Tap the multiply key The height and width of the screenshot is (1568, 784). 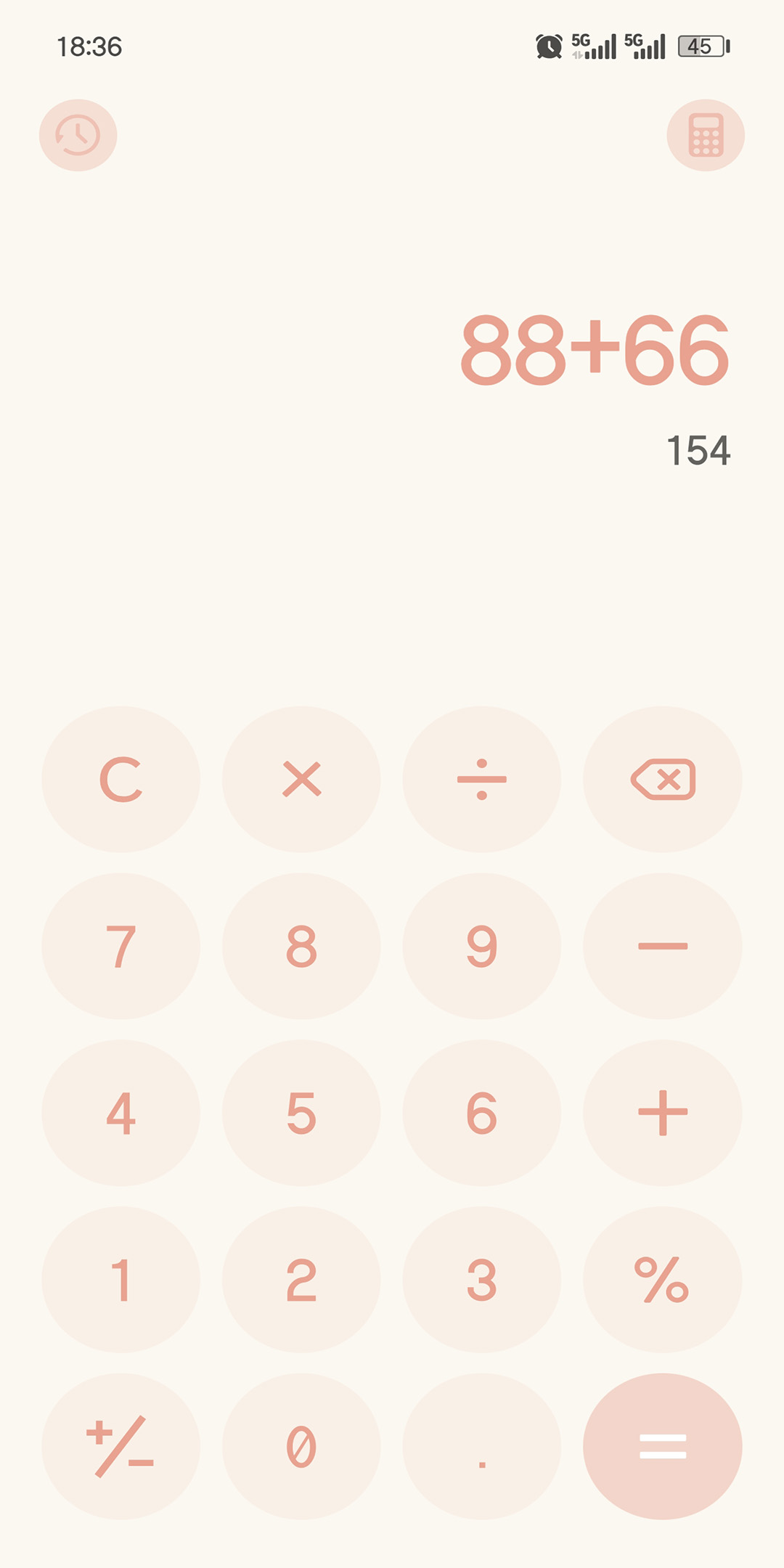pyautogui.click(x=301, y=779)
